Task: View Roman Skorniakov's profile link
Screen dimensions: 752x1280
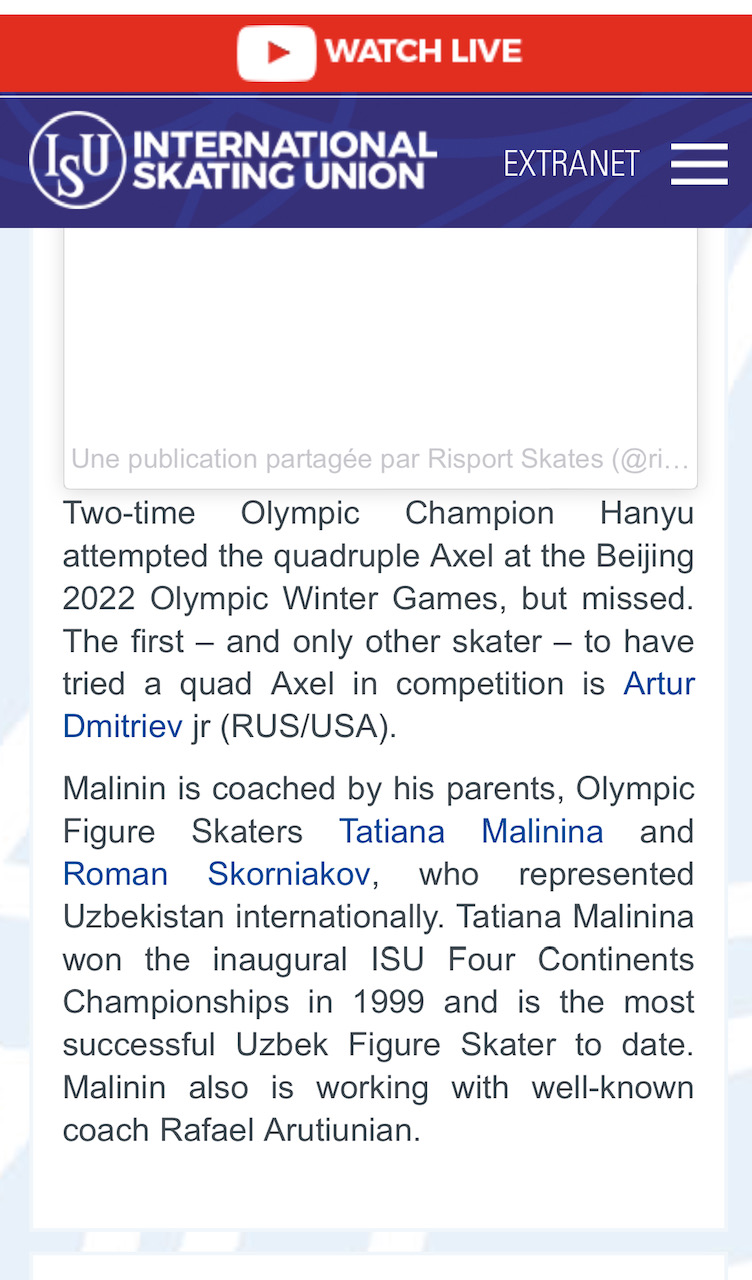Action: (x=216, y=874)
